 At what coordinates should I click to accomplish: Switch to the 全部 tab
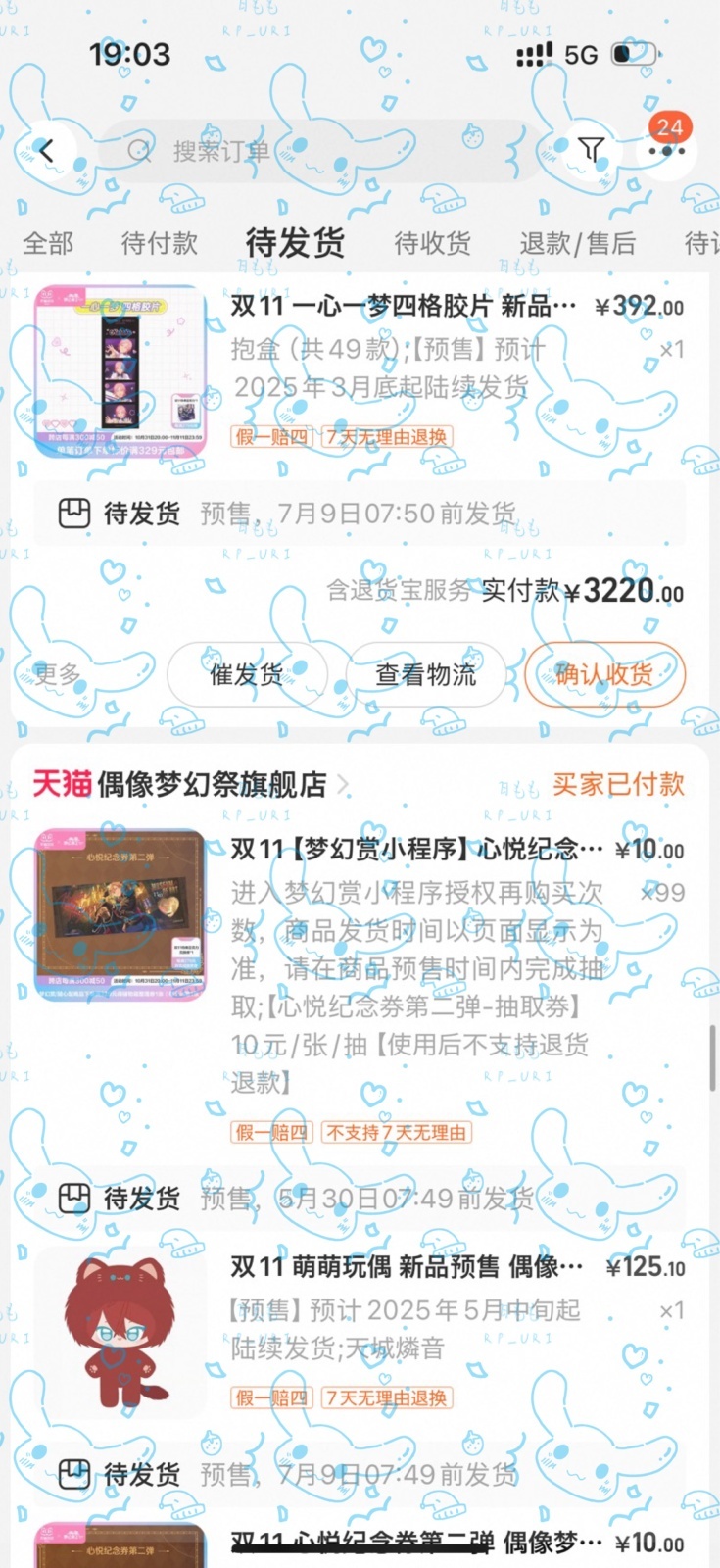(48, 243)
